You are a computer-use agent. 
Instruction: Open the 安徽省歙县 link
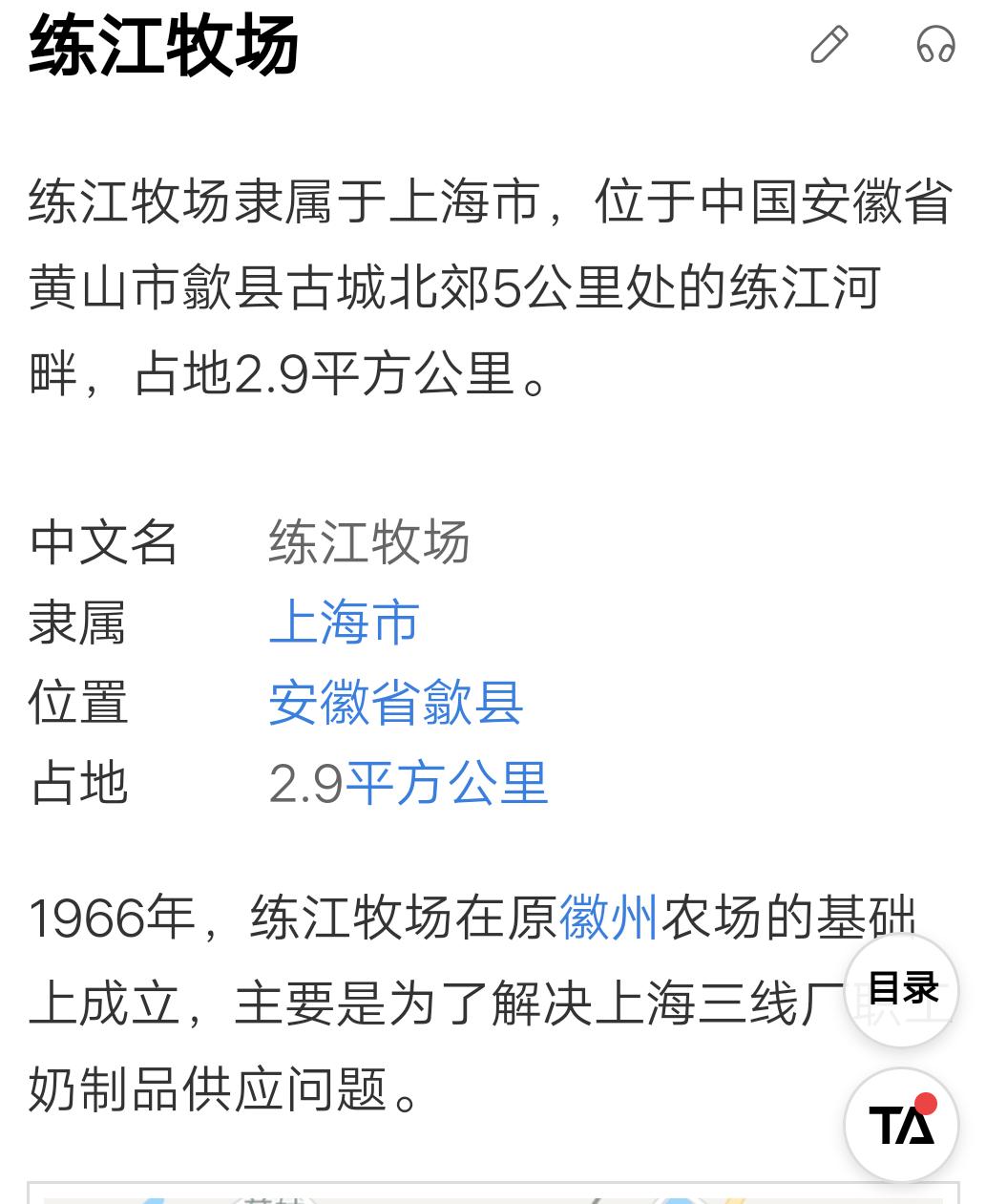coord(397,704)
